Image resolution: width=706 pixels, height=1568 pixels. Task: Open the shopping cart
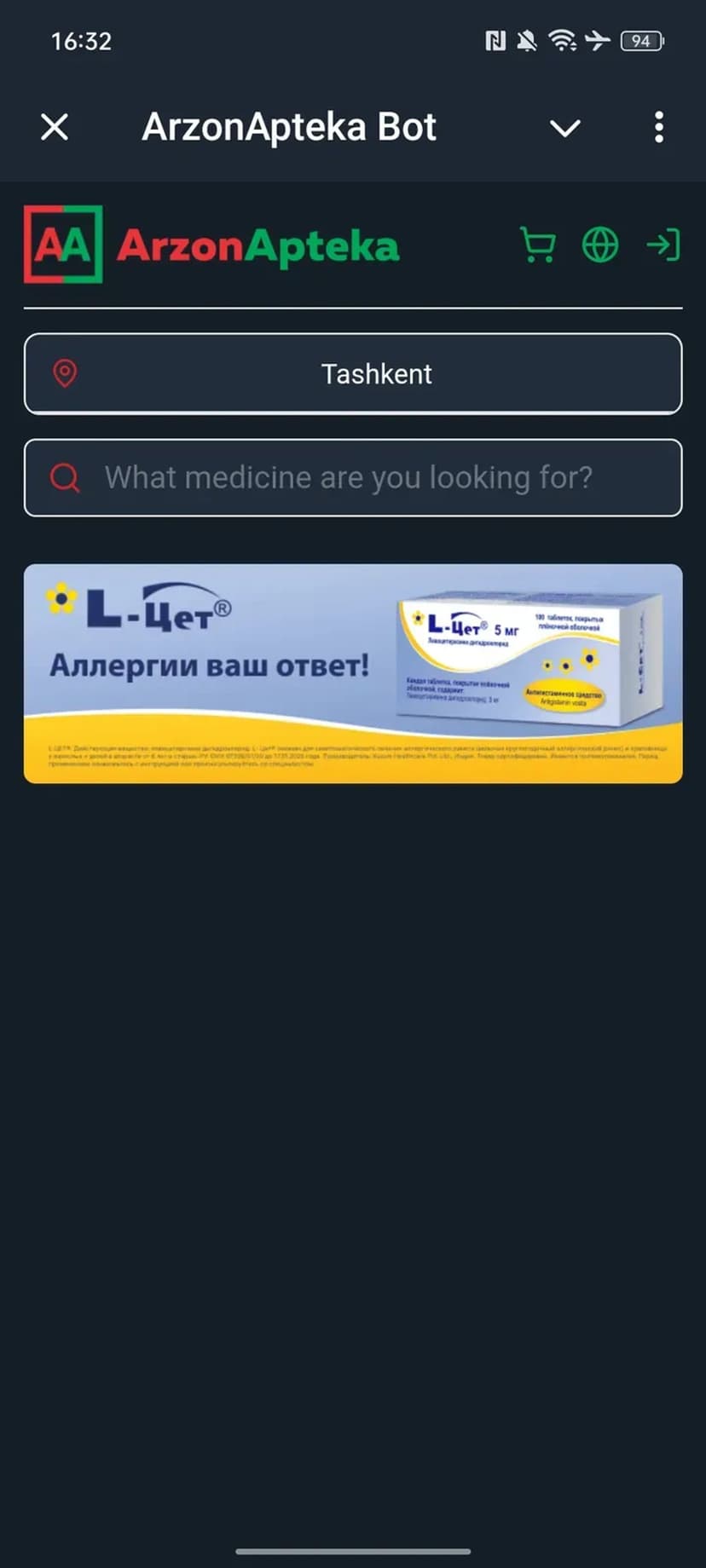pos(538,245)
